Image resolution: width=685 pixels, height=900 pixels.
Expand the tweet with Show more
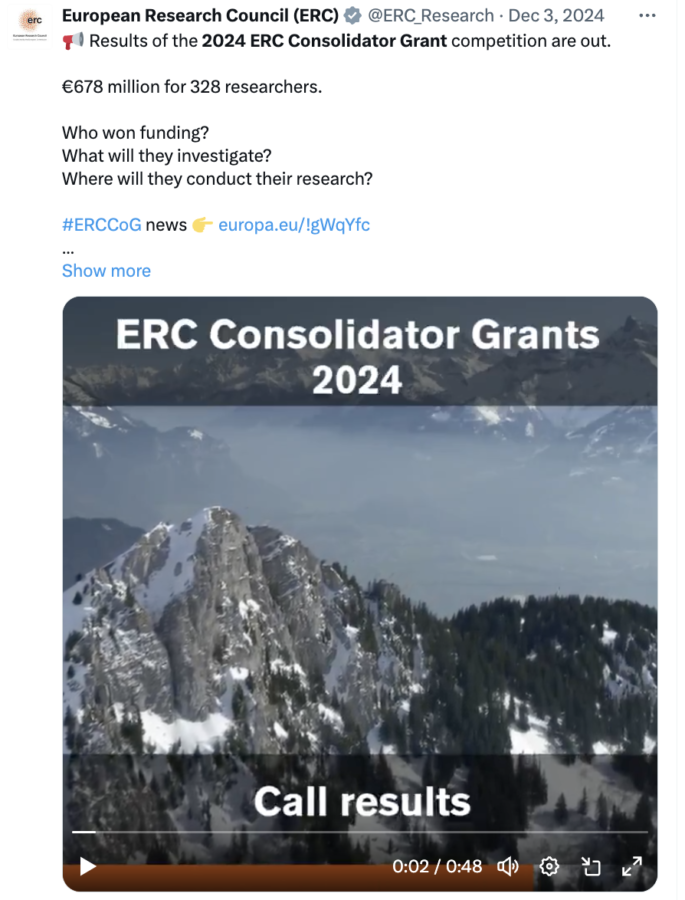click(106, 270)
